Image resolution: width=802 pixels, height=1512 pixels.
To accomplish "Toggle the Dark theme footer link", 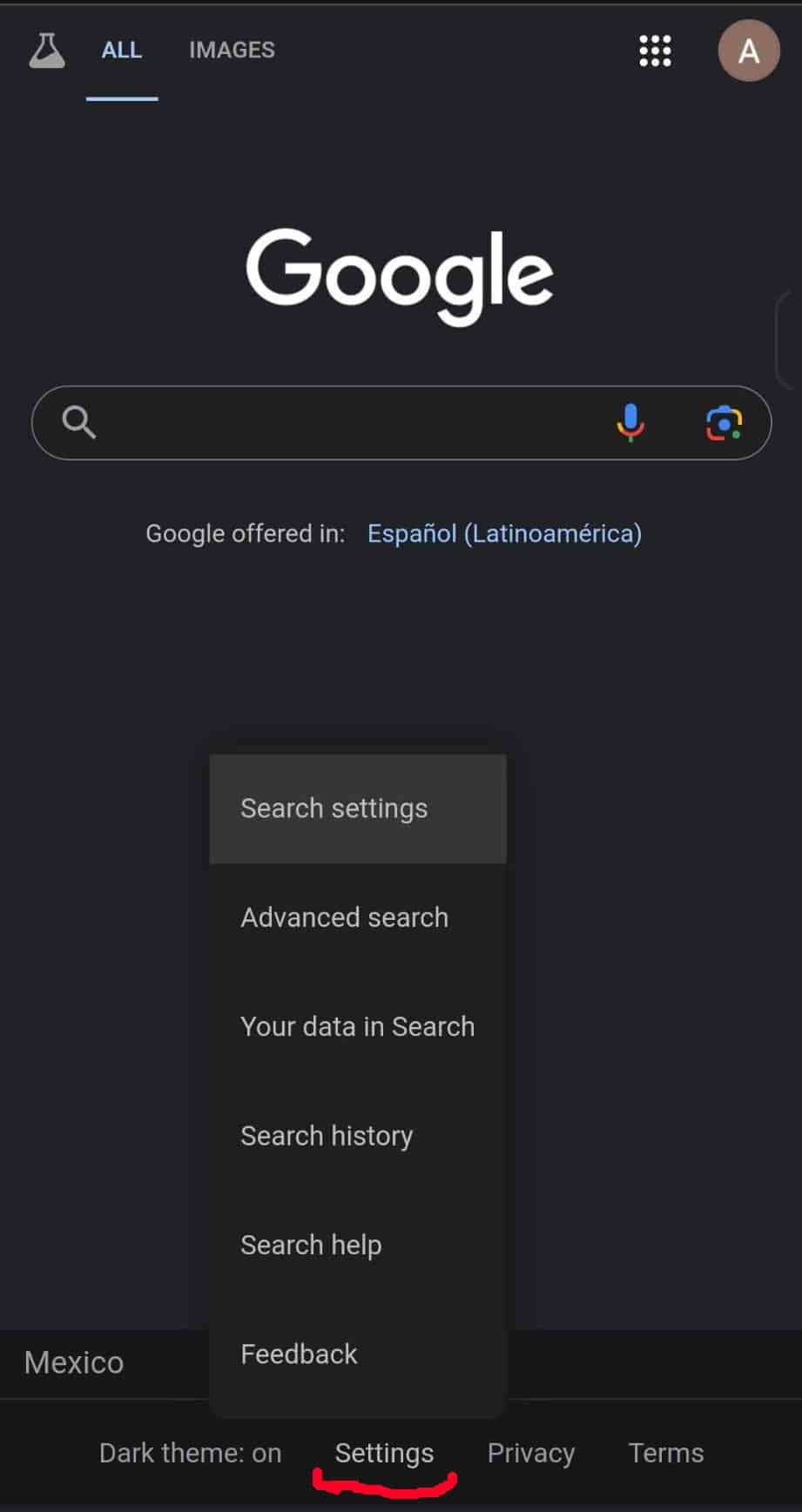I will pos(190,1453).
